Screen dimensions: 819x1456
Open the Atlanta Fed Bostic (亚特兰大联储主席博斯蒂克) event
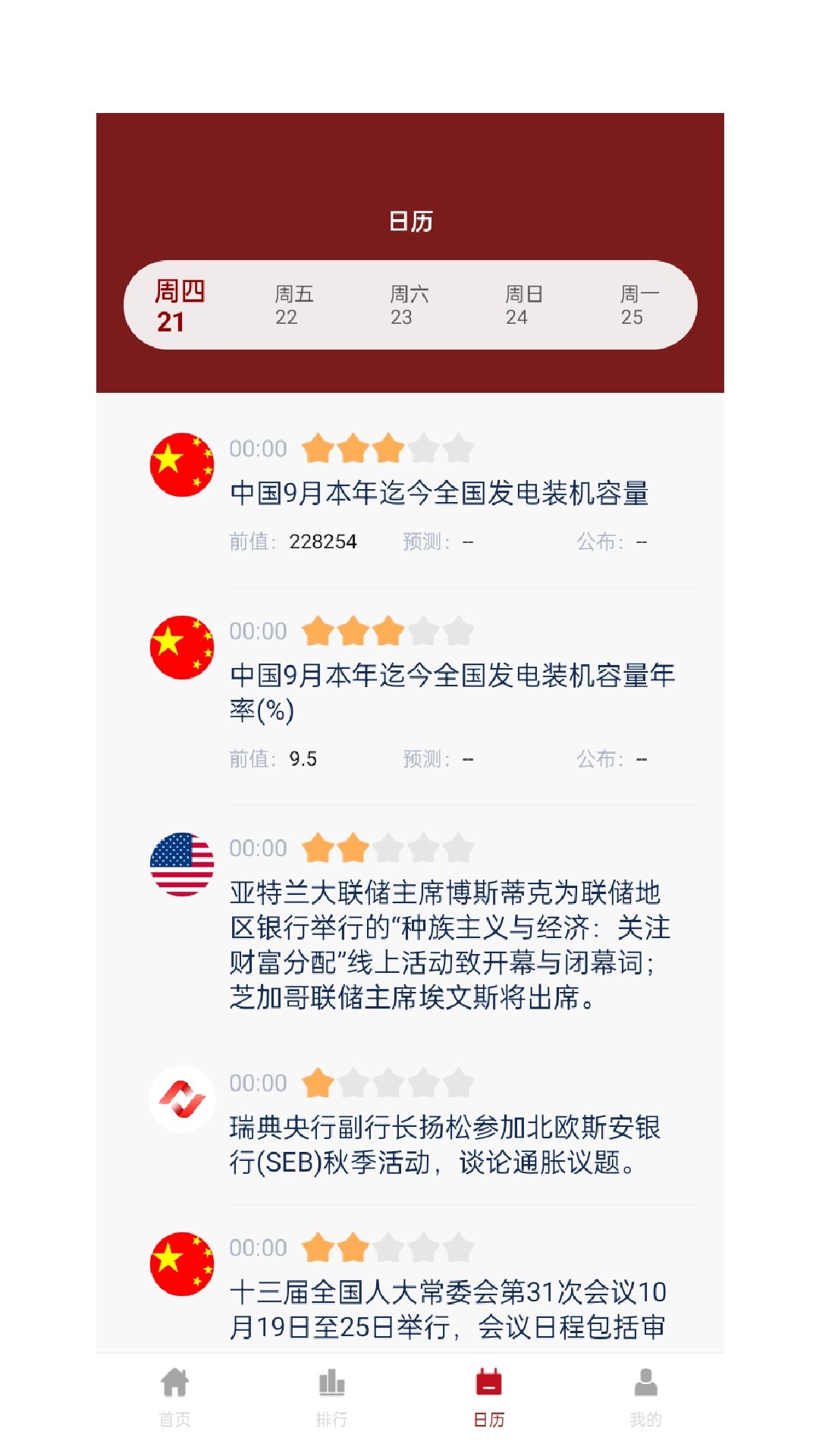pos(450,945)
